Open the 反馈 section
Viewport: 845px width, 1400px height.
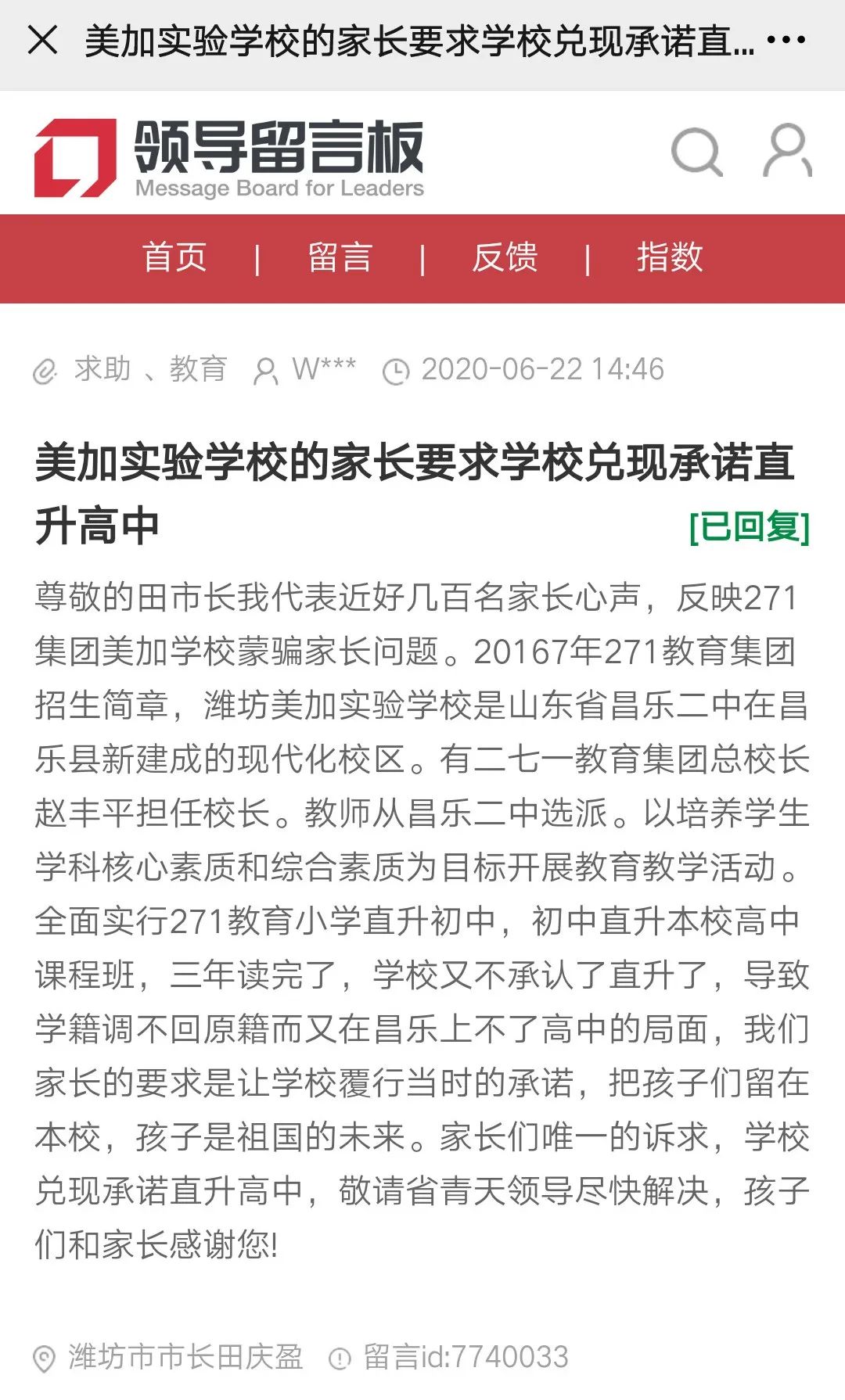pos(505,257)
